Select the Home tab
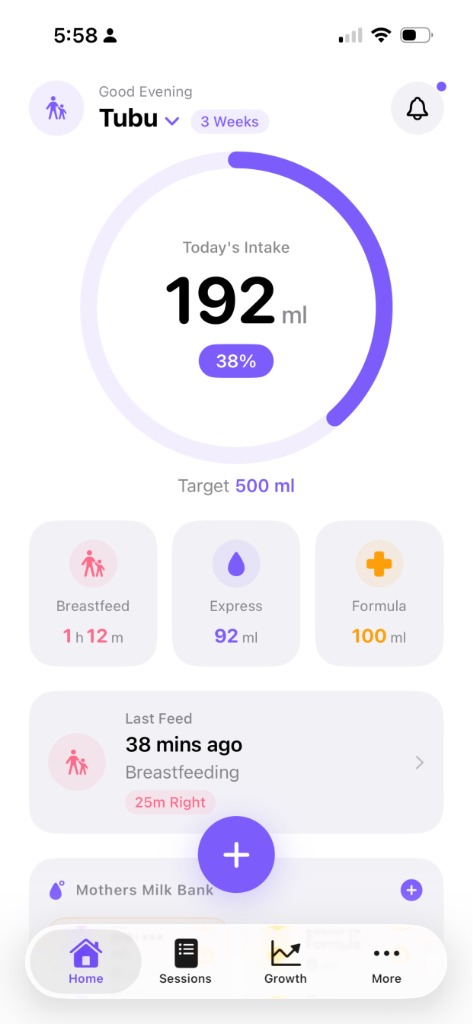This screenshot has height=1024, width=473. (86, 961)
